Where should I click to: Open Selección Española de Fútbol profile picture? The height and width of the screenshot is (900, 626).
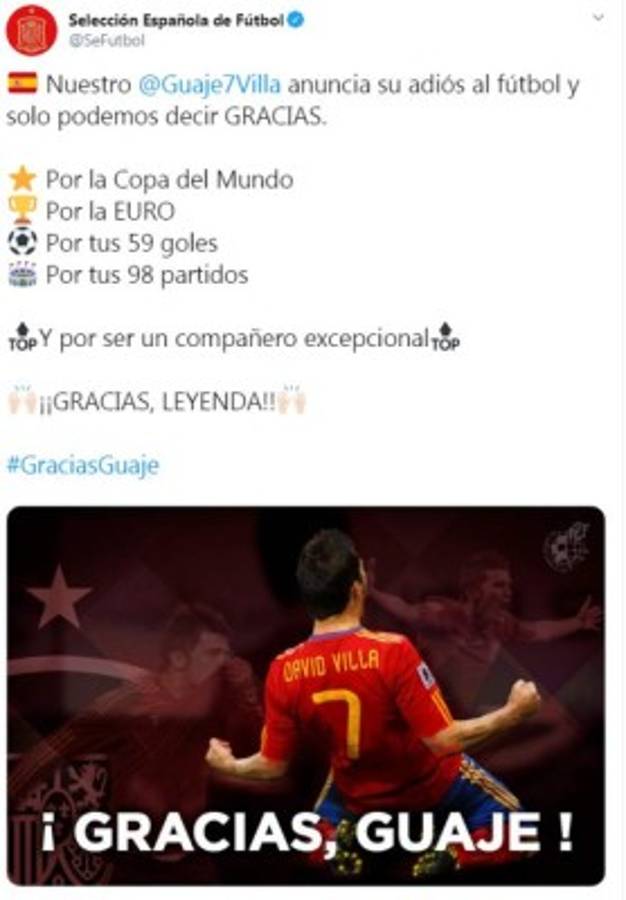[30, 30]
